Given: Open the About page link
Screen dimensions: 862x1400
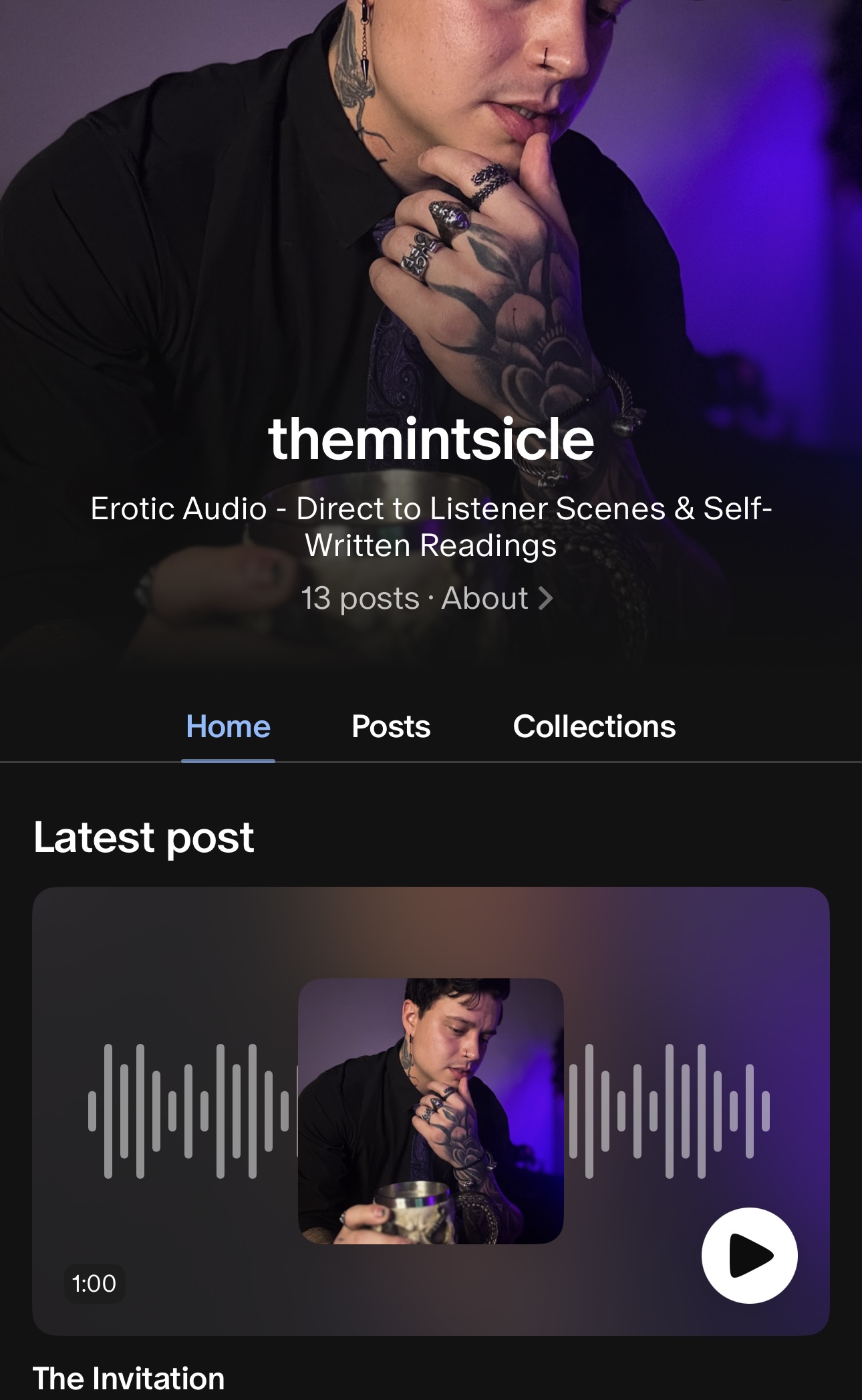Looking at the screenshot, I should pyautogui.click(x=496, y=598).
